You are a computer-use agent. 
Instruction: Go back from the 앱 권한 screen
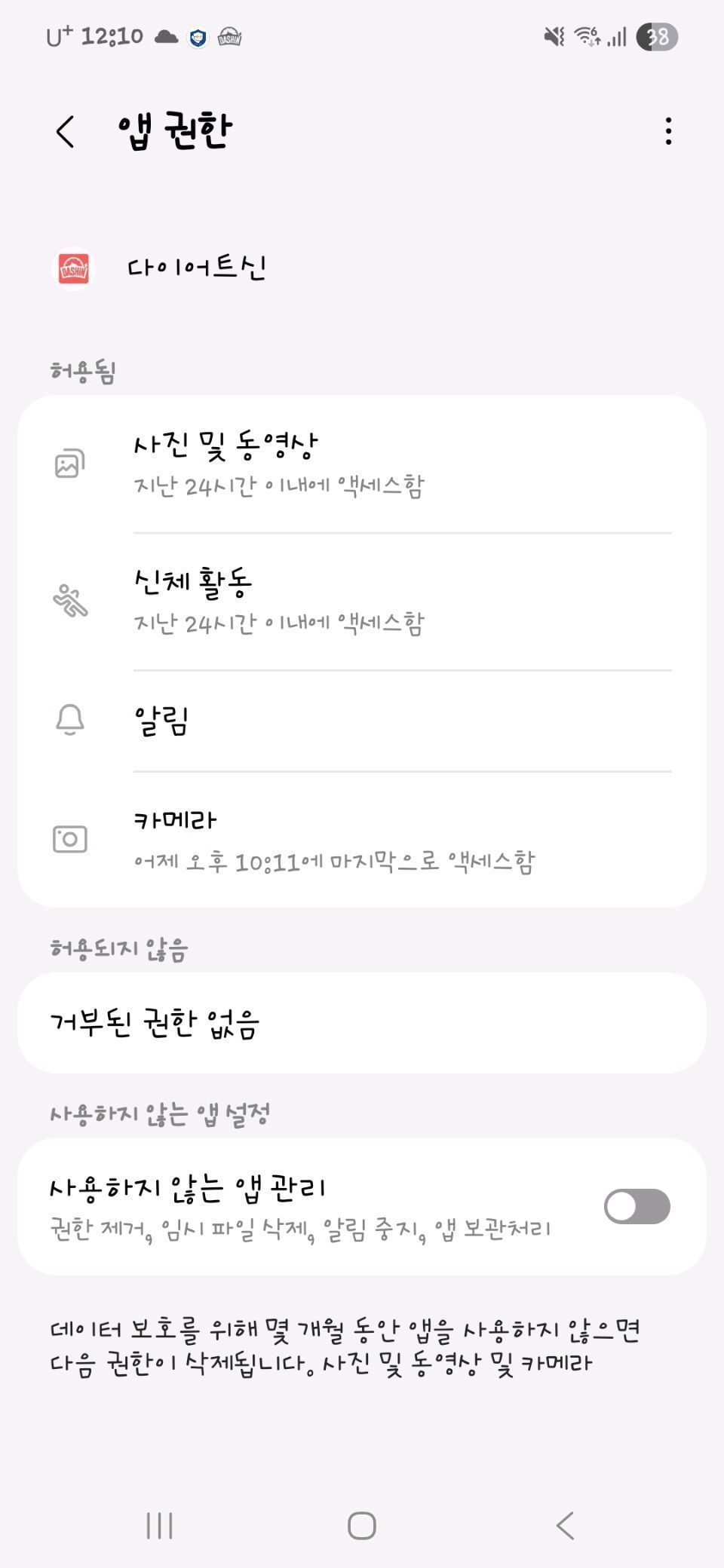(x=66, y=132)
